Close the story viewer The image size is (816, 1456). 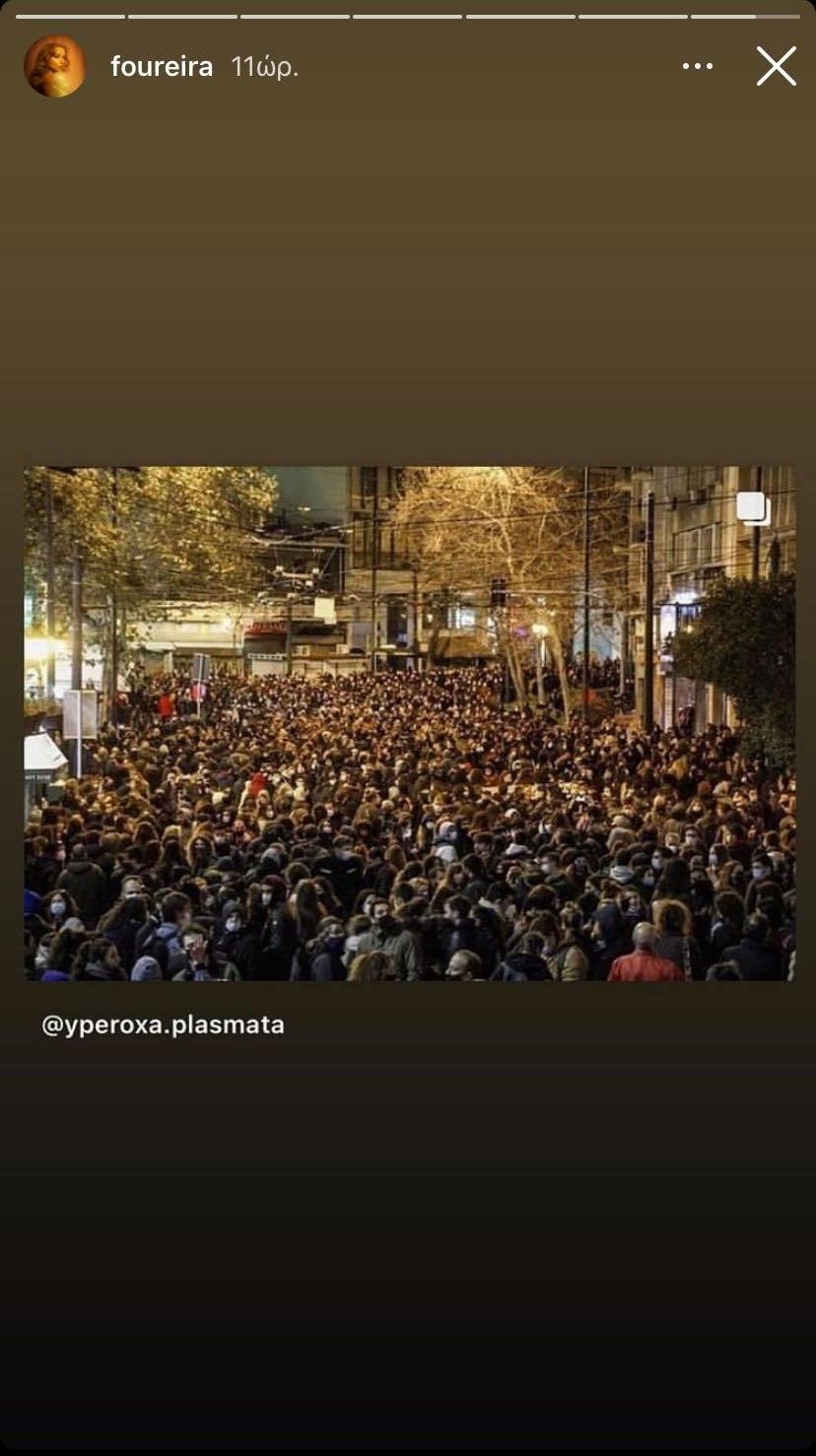[x=776, y=66]
